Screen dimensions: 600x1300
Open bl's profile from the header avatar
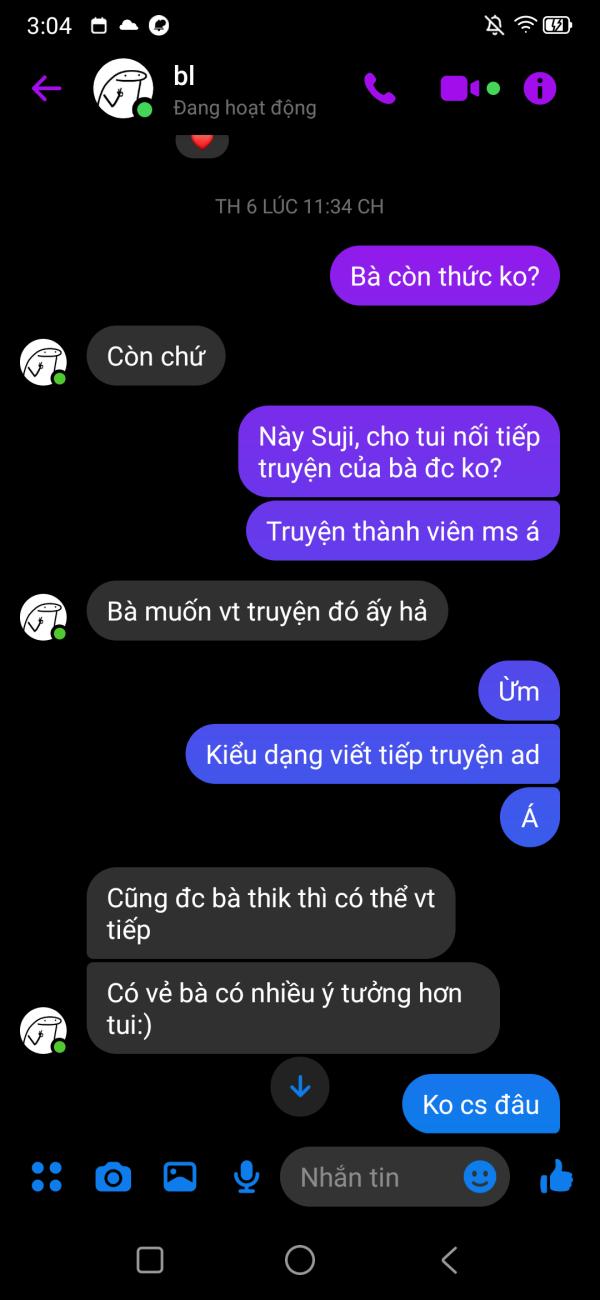[x=123, y=88]
